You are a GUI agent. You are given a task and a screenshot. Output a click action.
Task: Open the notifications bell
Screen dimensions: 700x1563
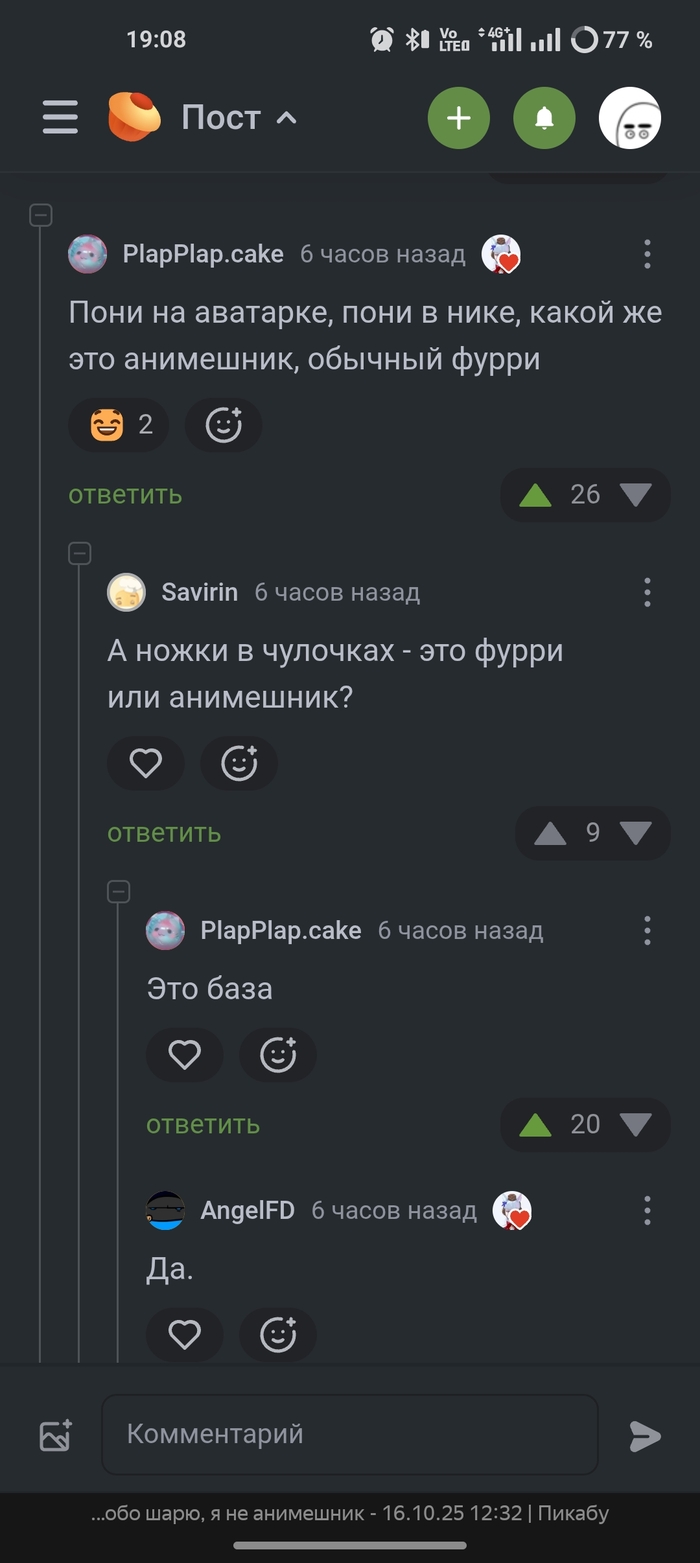544,118
